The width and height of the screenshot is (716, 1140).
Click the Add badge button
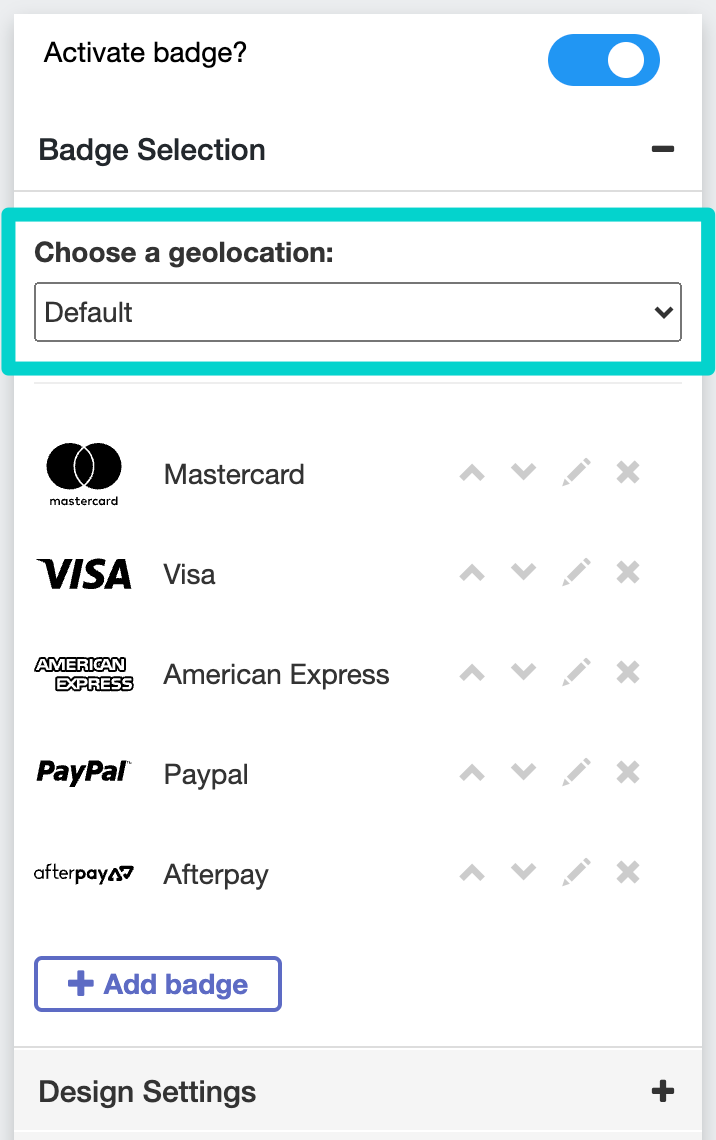click(158, 984)
